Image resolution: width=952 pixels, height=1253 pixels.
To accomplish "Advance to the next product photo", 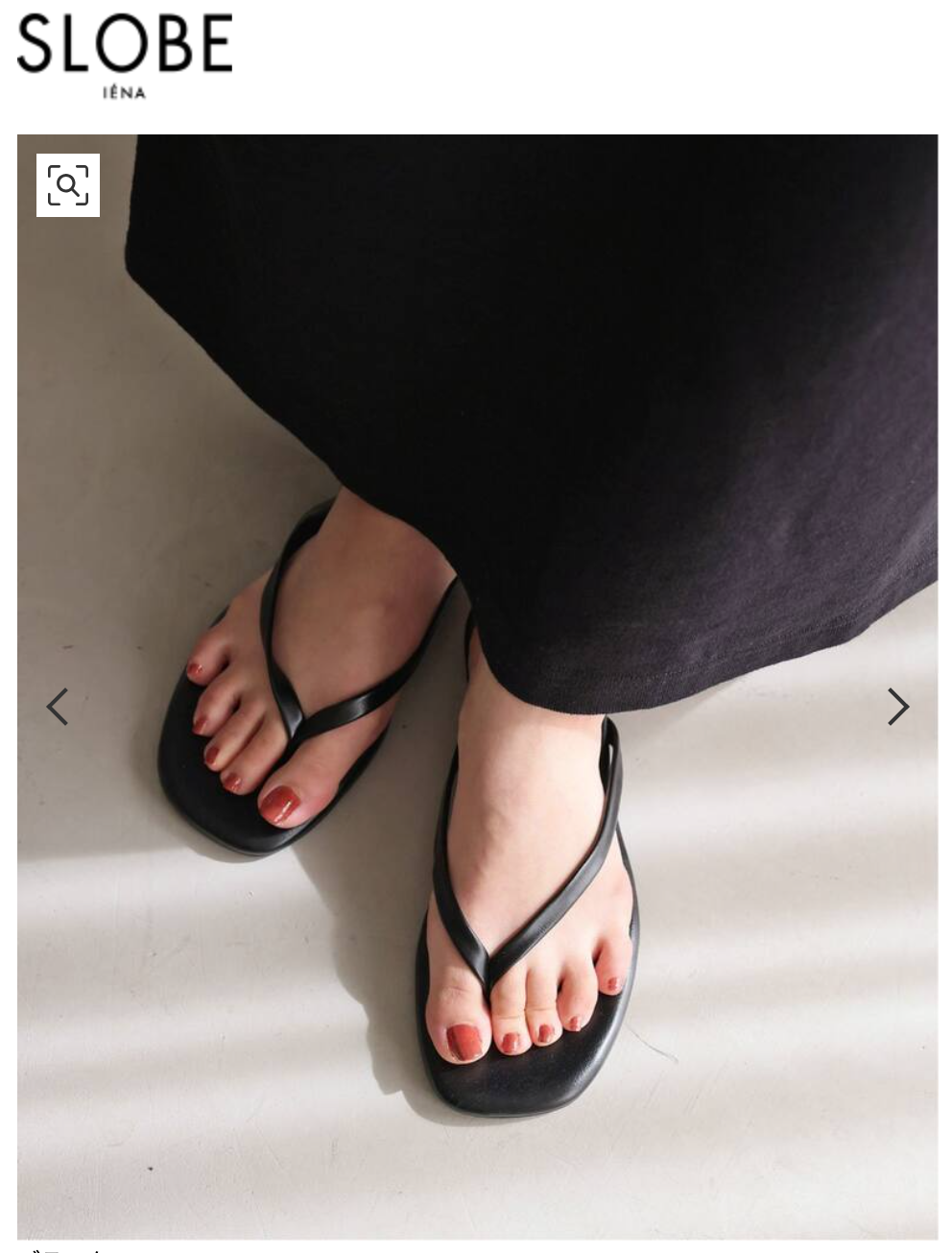I will tap(897, 707).
